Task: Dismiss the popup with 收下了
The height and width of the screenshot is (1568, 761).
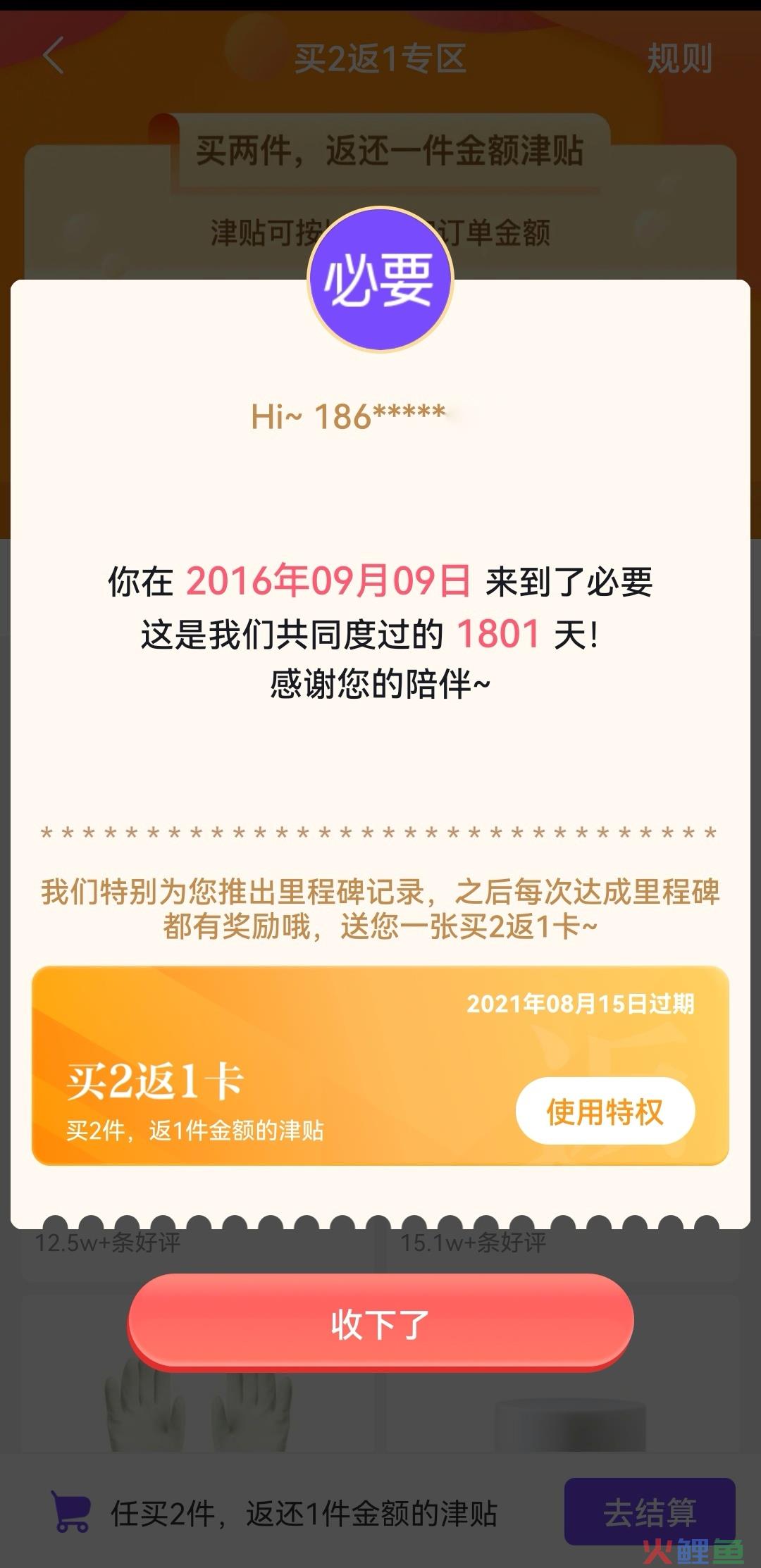Action: coord(380,1324)
